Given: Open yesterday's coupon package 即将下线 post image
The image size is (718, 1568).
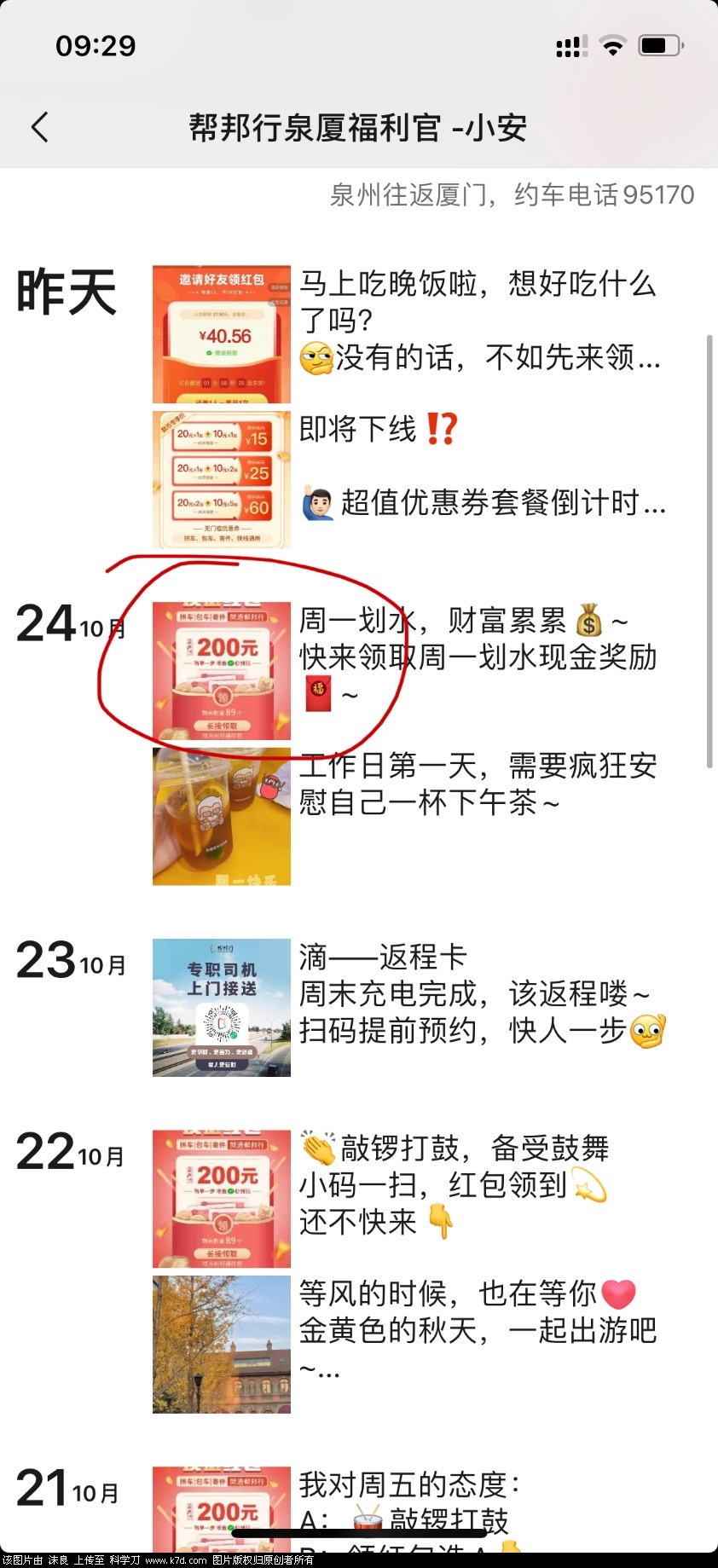Looking at the screenshot, I should pos(222,480).
